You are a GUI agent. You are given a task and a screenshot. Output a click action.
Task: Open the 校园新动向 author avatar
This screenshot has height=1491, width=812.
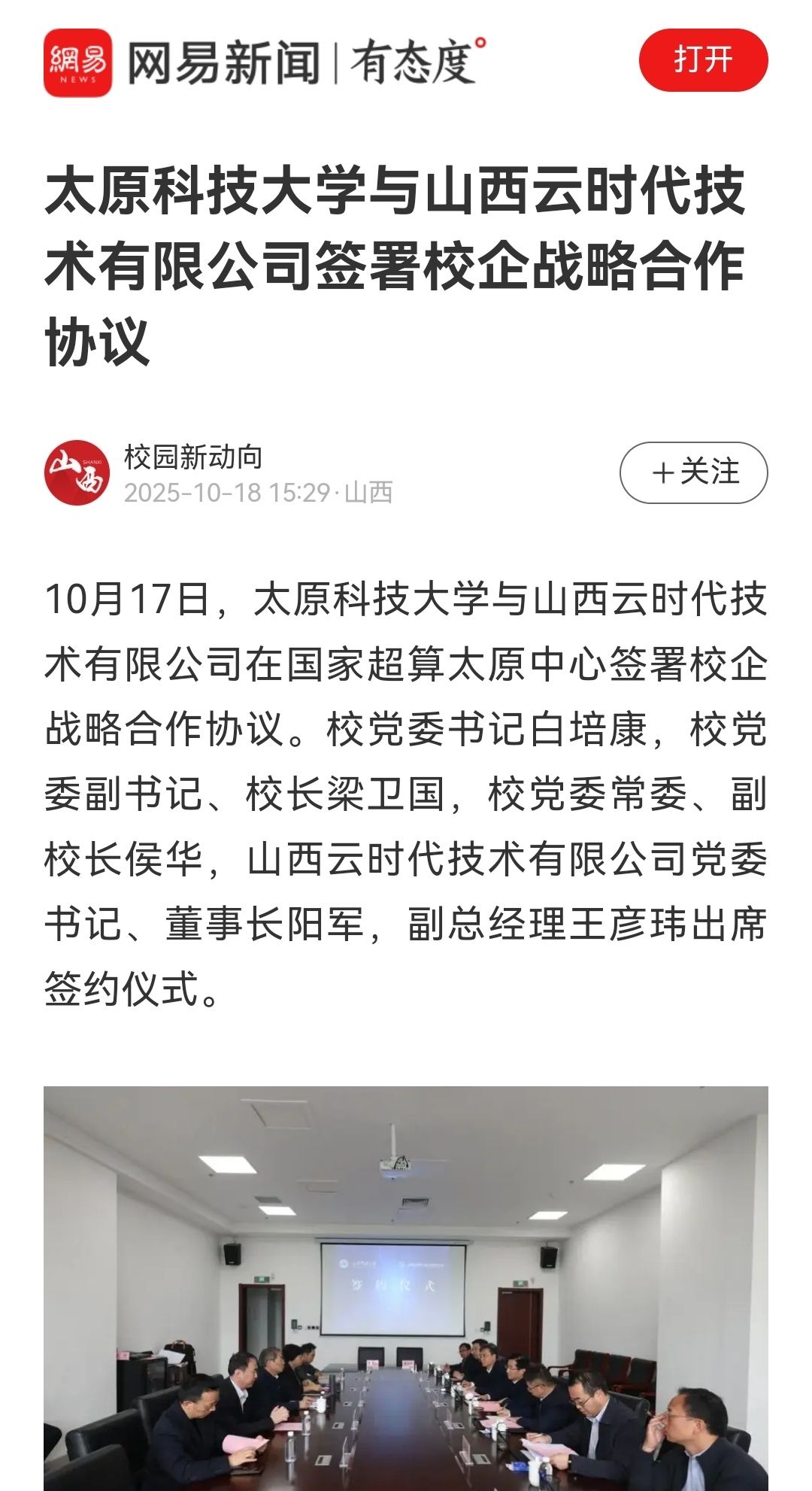coord(77,473)
